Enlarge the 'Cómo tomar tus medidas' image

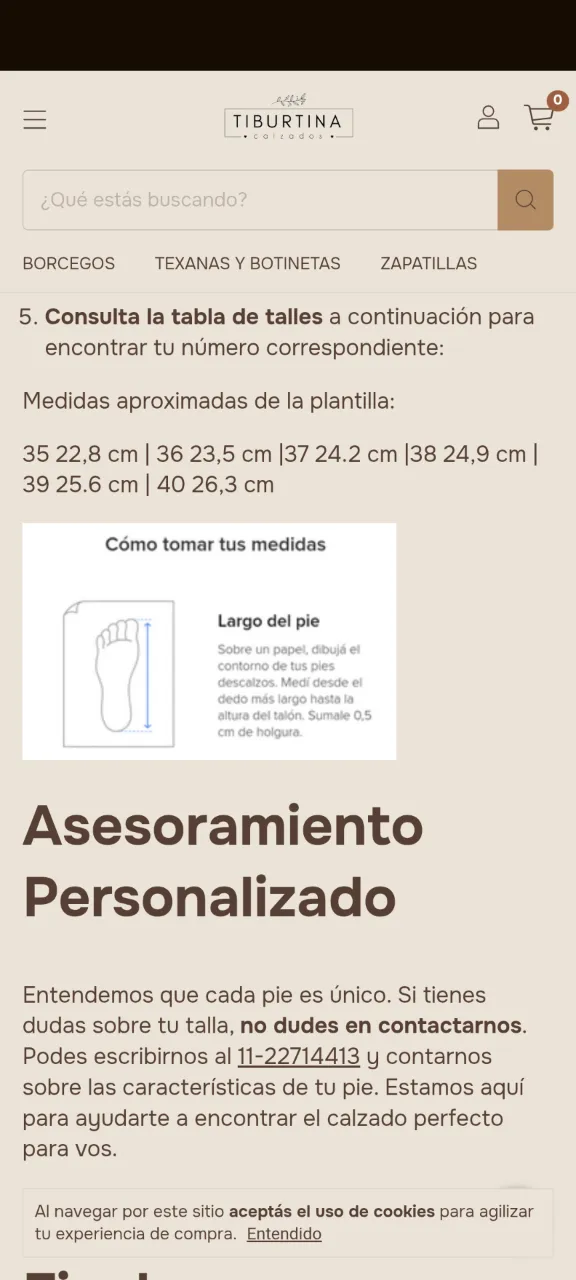209,641
